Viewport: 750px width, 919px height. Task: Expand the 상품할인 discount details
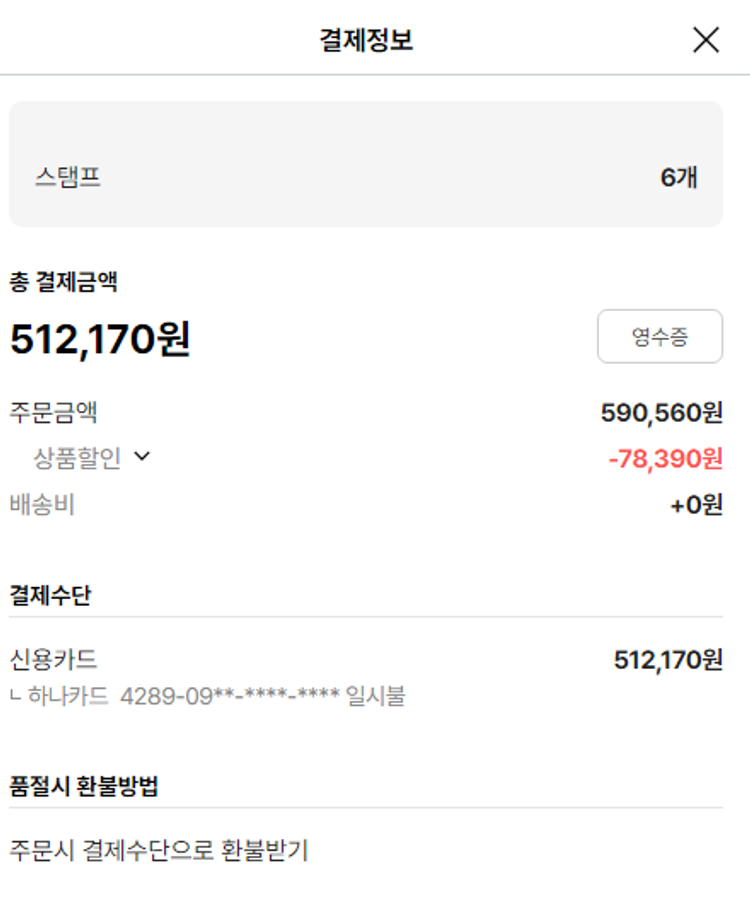(x=141, y=457)
